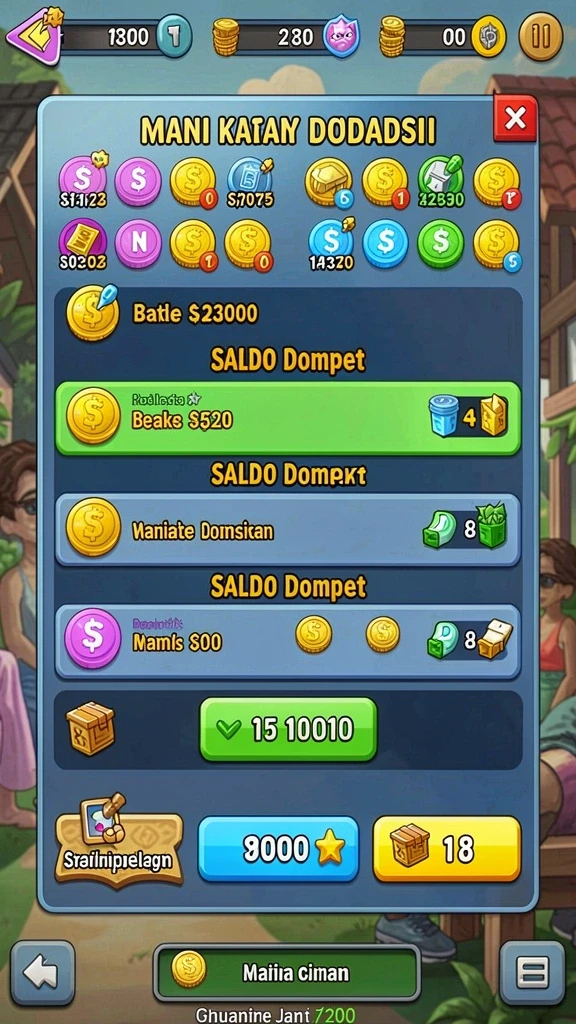The height and width of the screenshot is (1024, 576).
Task: Tap the yellow crate 18 button
Action: (447, 848)
